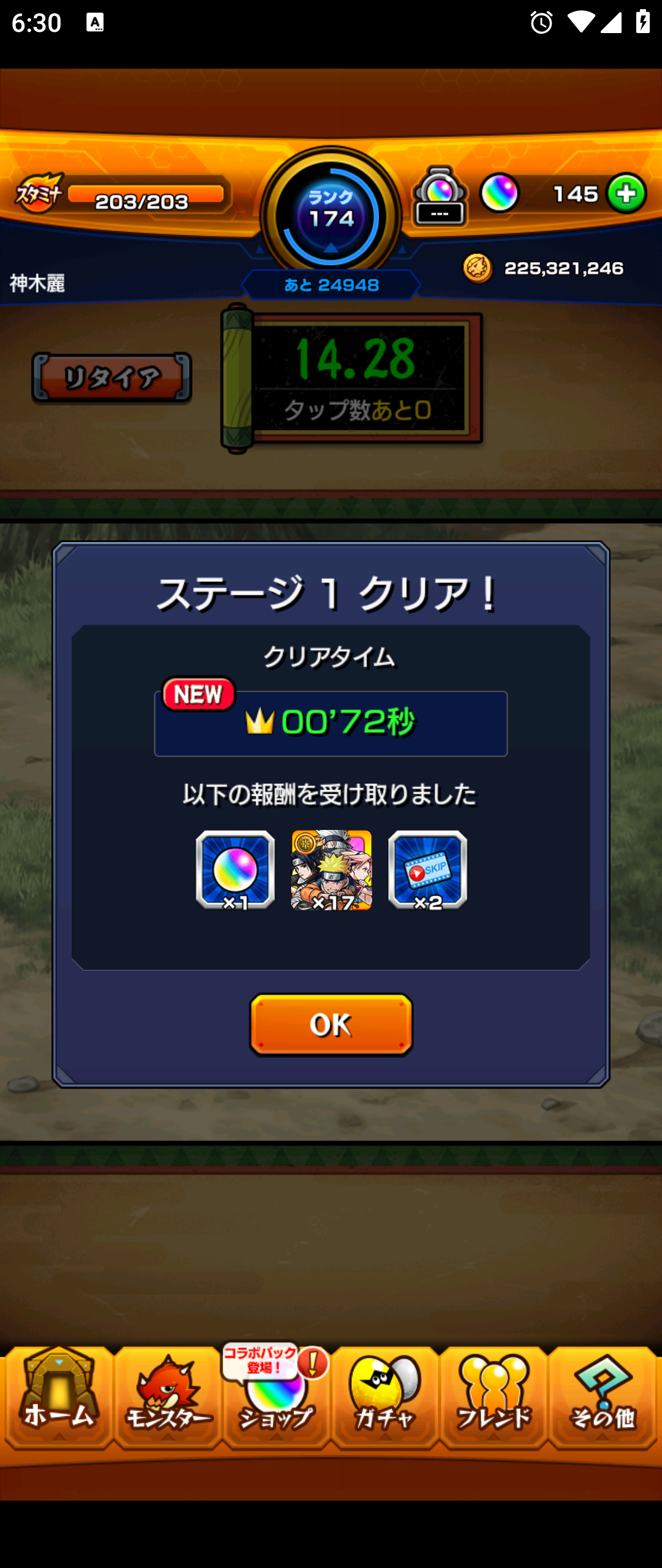Open the ショップ tab
Screen dimensions: 662x1568
coord(276,1399)
